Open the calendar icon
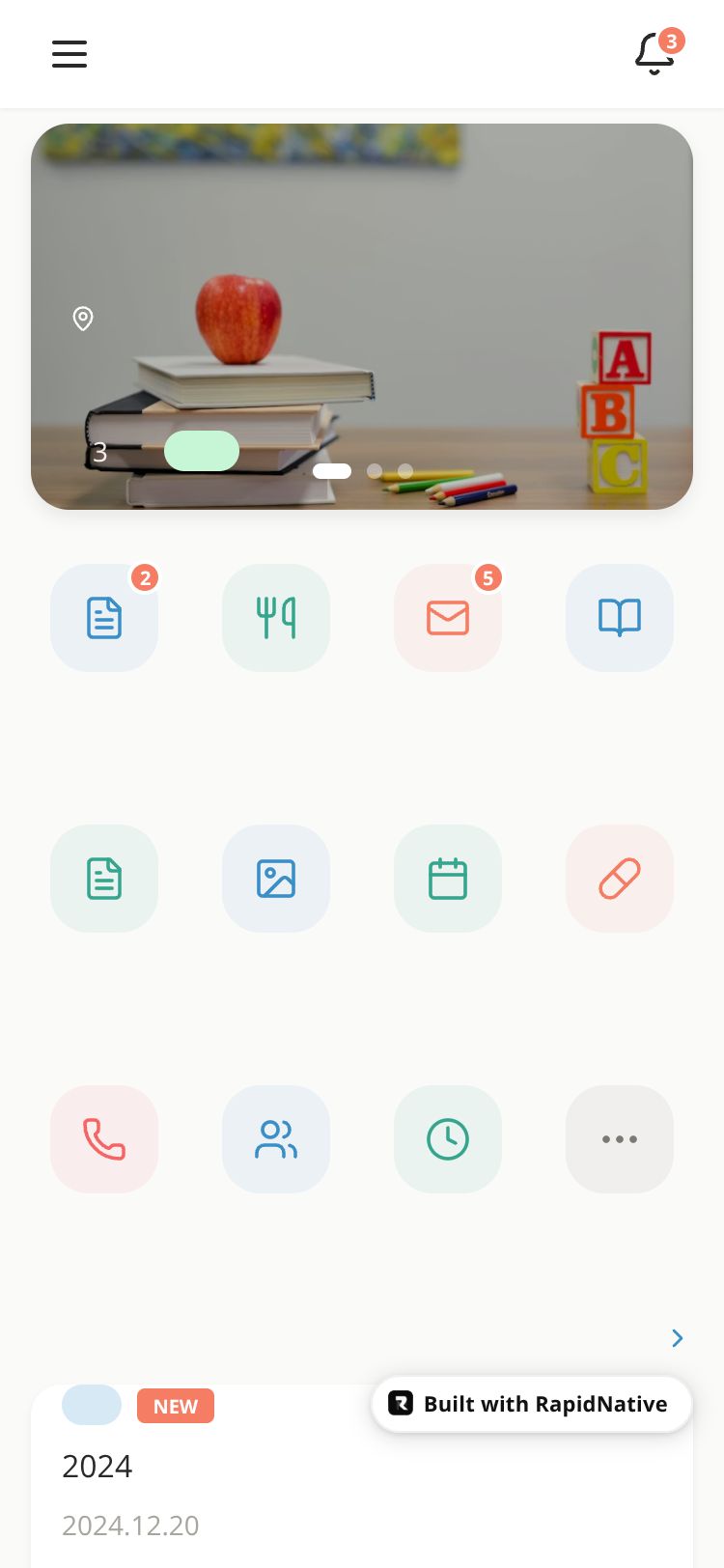This screenshot has height=1568, width=724. pos(448,879)
